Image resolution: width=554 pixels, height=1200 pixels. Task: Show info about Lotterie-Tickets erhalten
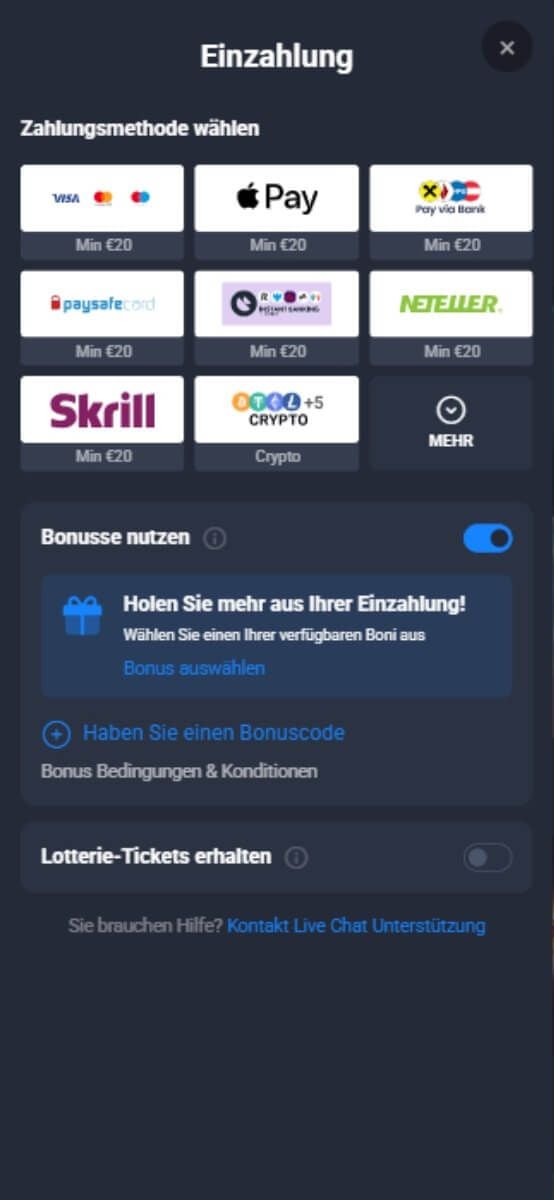coord(296,857)
